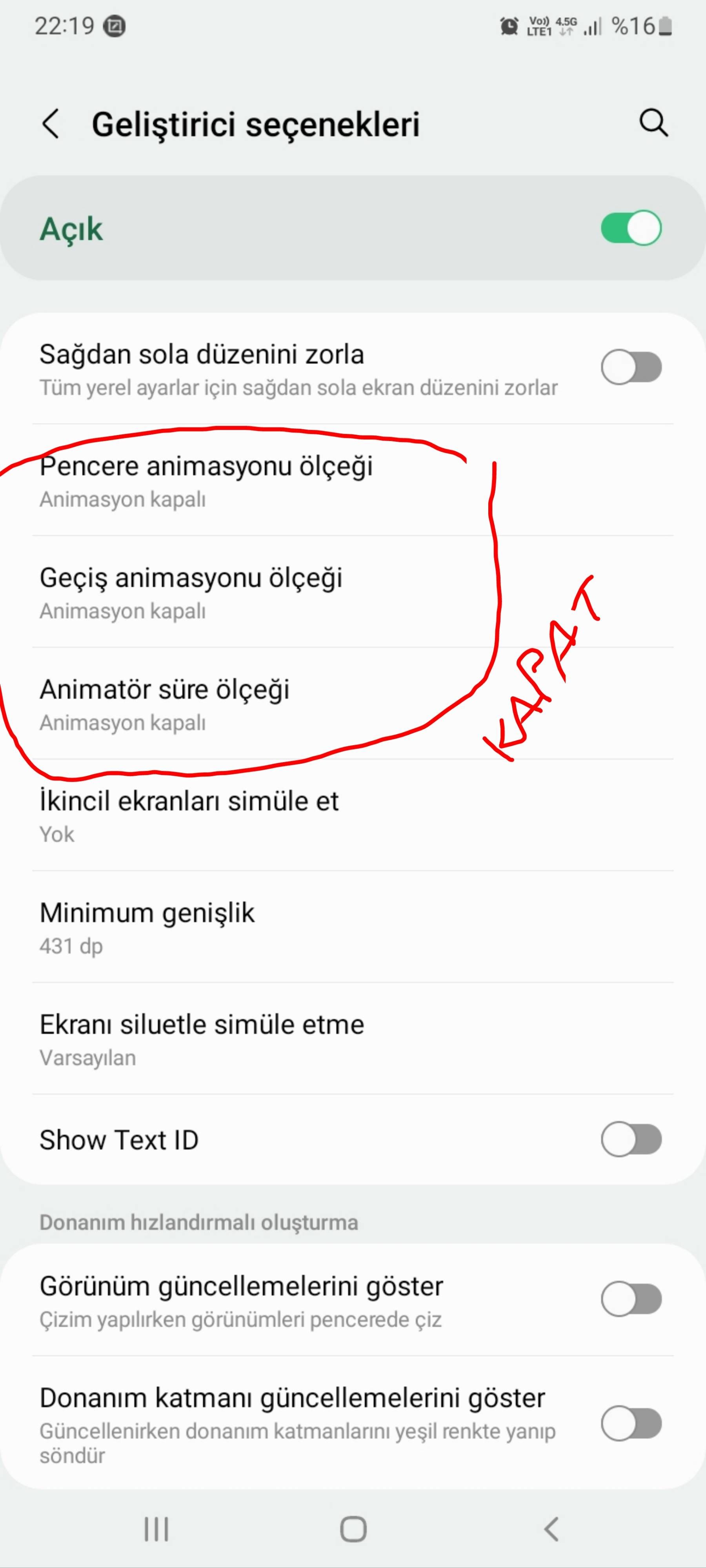Enable Donanım katmanı güncellemelerini göster
The width and height of the screenshot is (706, 1568).
pos(630,1424)
